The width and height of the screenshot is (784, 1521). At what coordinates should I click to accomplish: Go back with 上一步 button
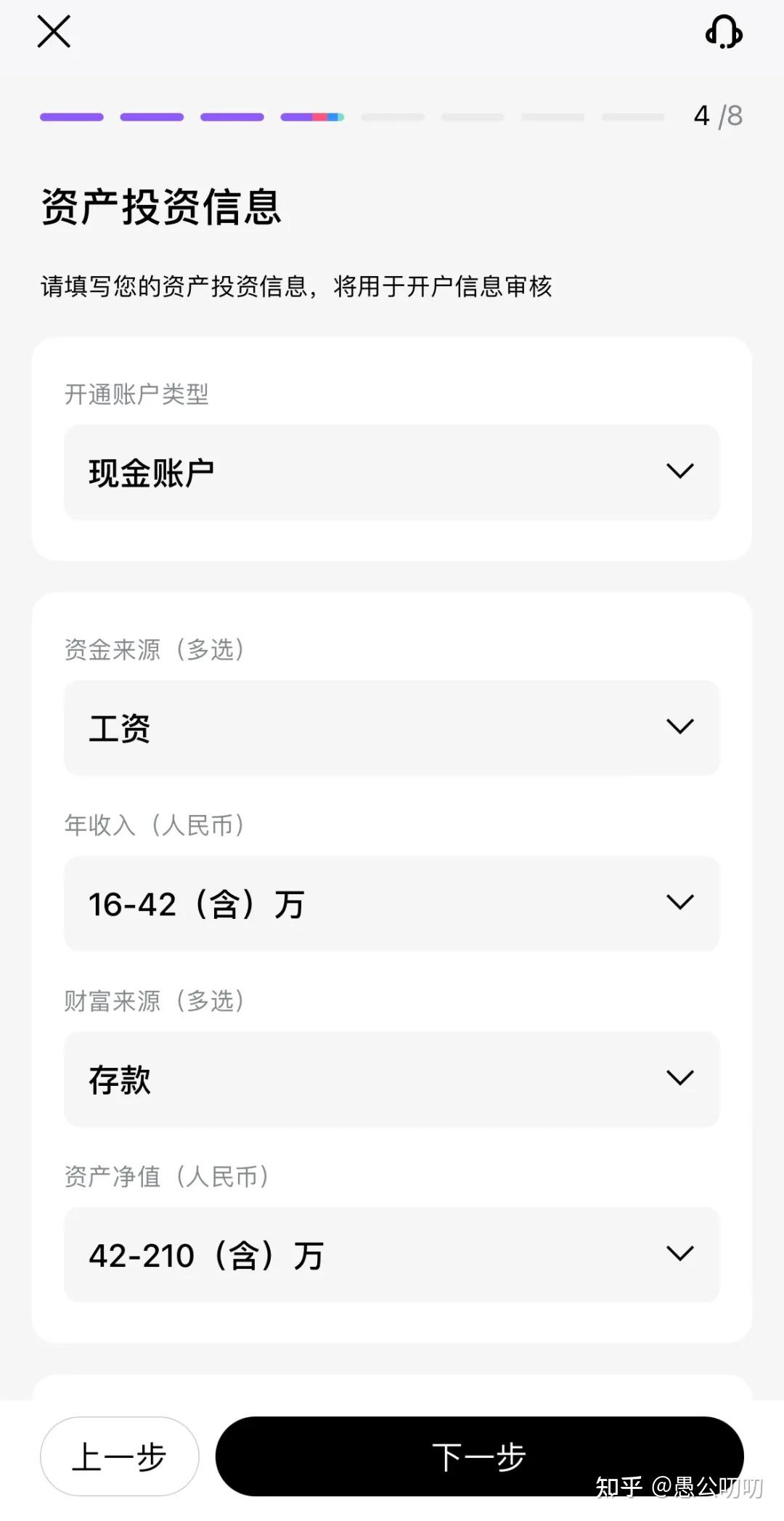[x=120, y=1456]
